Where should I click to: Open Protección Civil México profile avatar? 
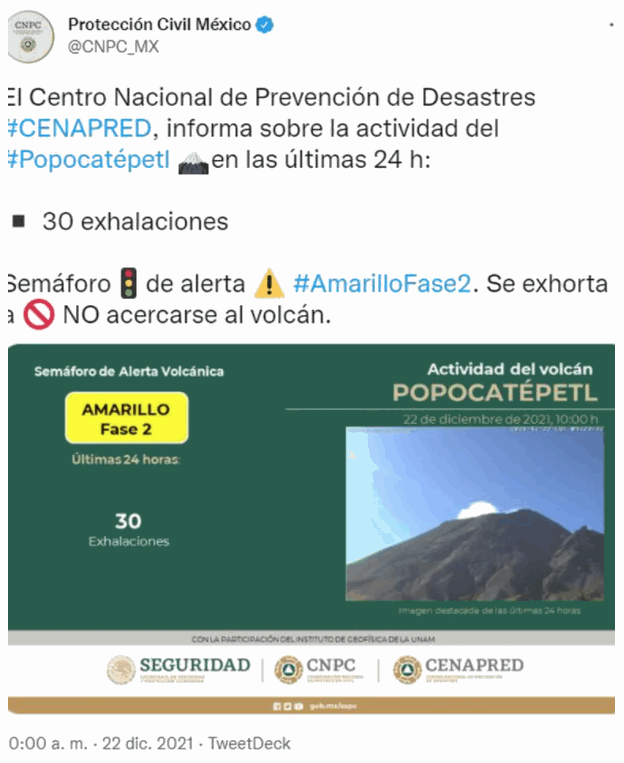pyautogui.click(x=32, y=36)
